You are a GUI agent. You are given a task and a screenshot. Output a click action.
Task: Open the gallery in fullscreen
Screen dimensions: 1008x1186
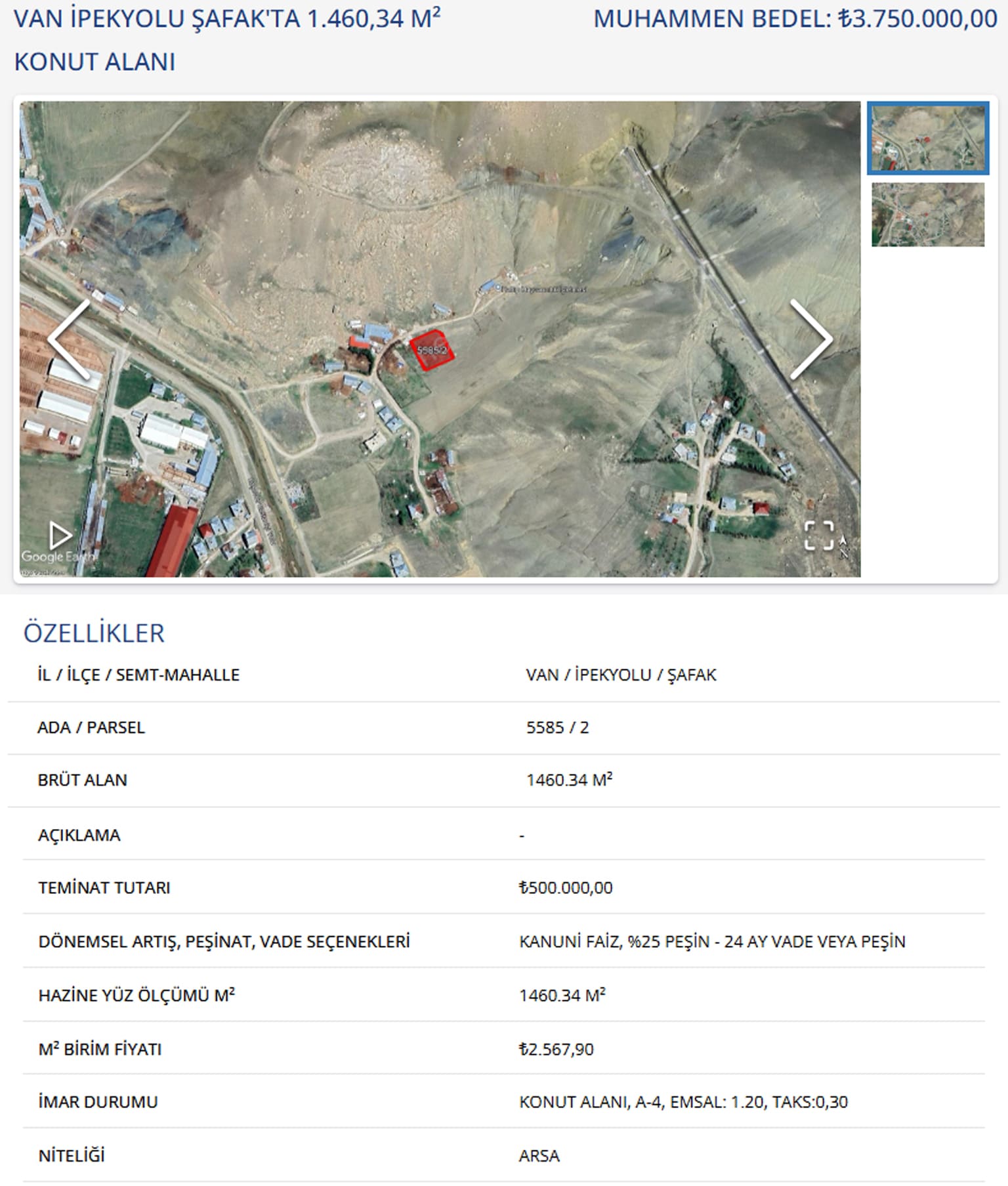pos(819,535)
